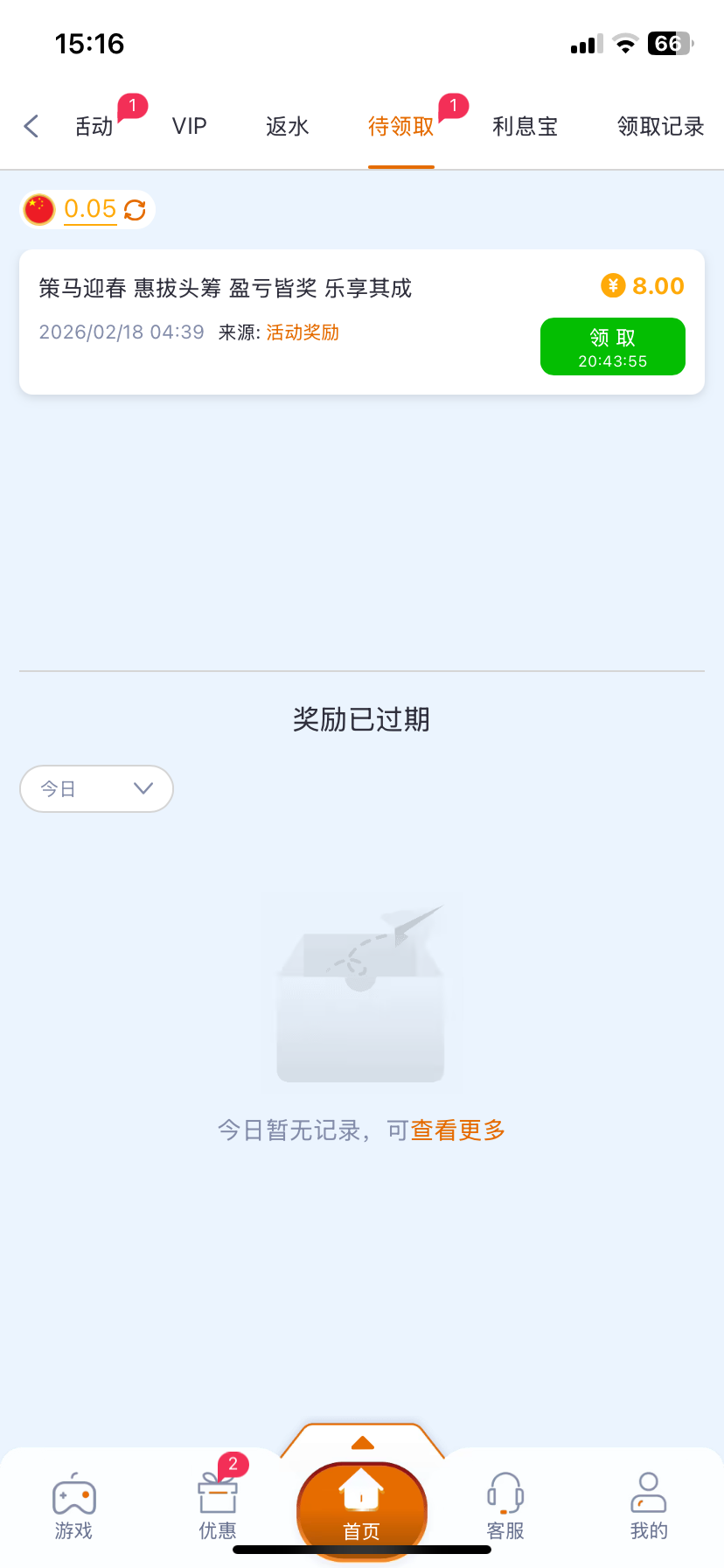Refresh the 0.05 balance
724x1568 pixels.
pyautogui.click(x=135, y=210)
